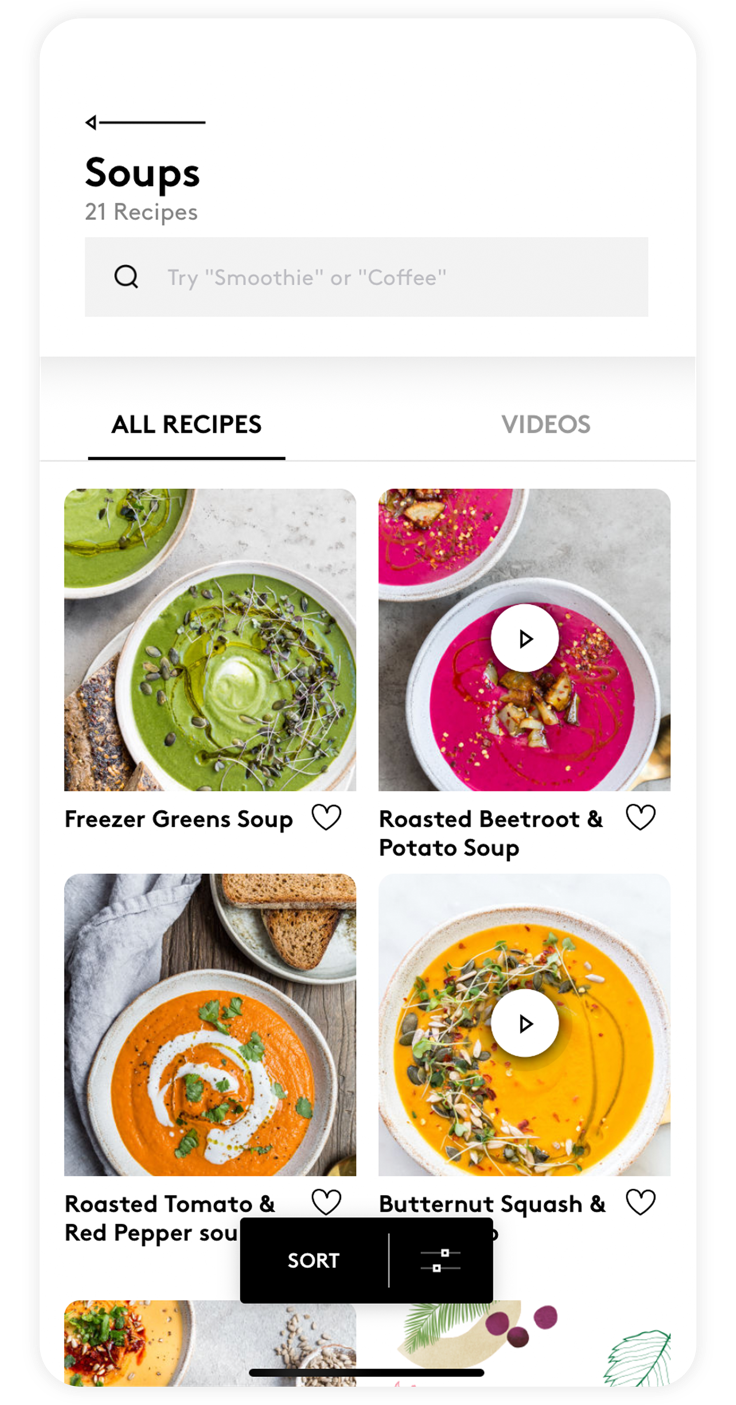Heart the Roasted Tomato & Red Pepper soup

point(326,1202)
